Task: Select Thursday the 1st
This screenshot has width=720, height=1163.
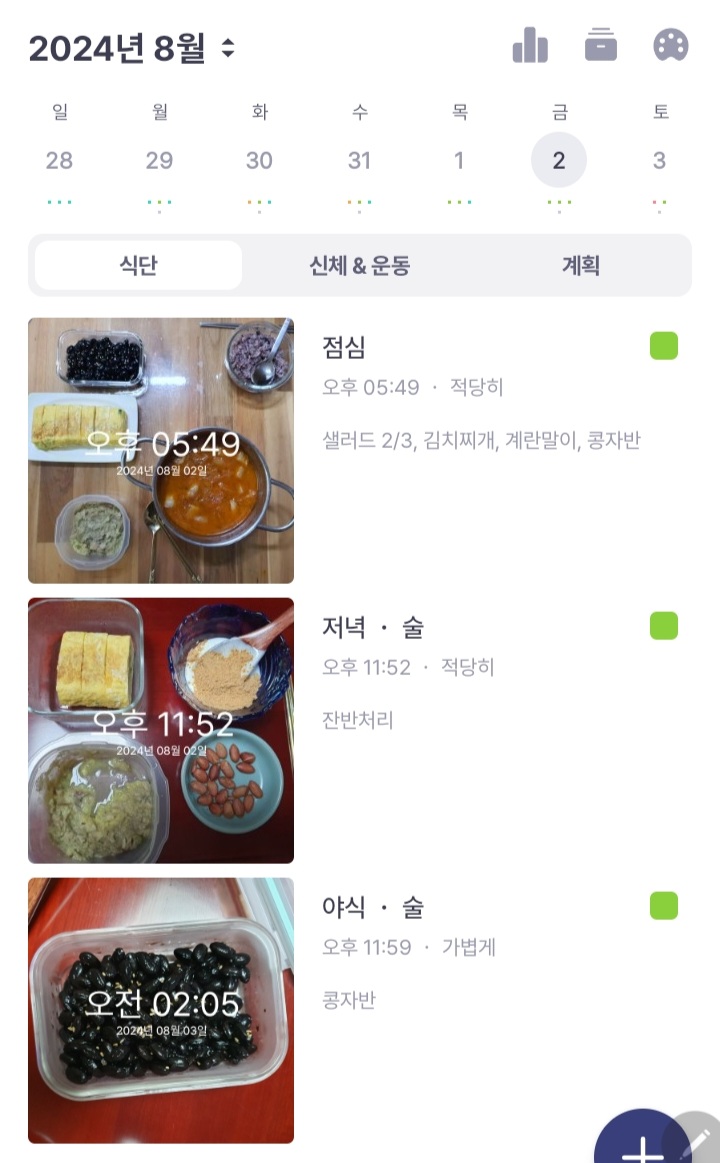Action: click(x=459, y=160)
